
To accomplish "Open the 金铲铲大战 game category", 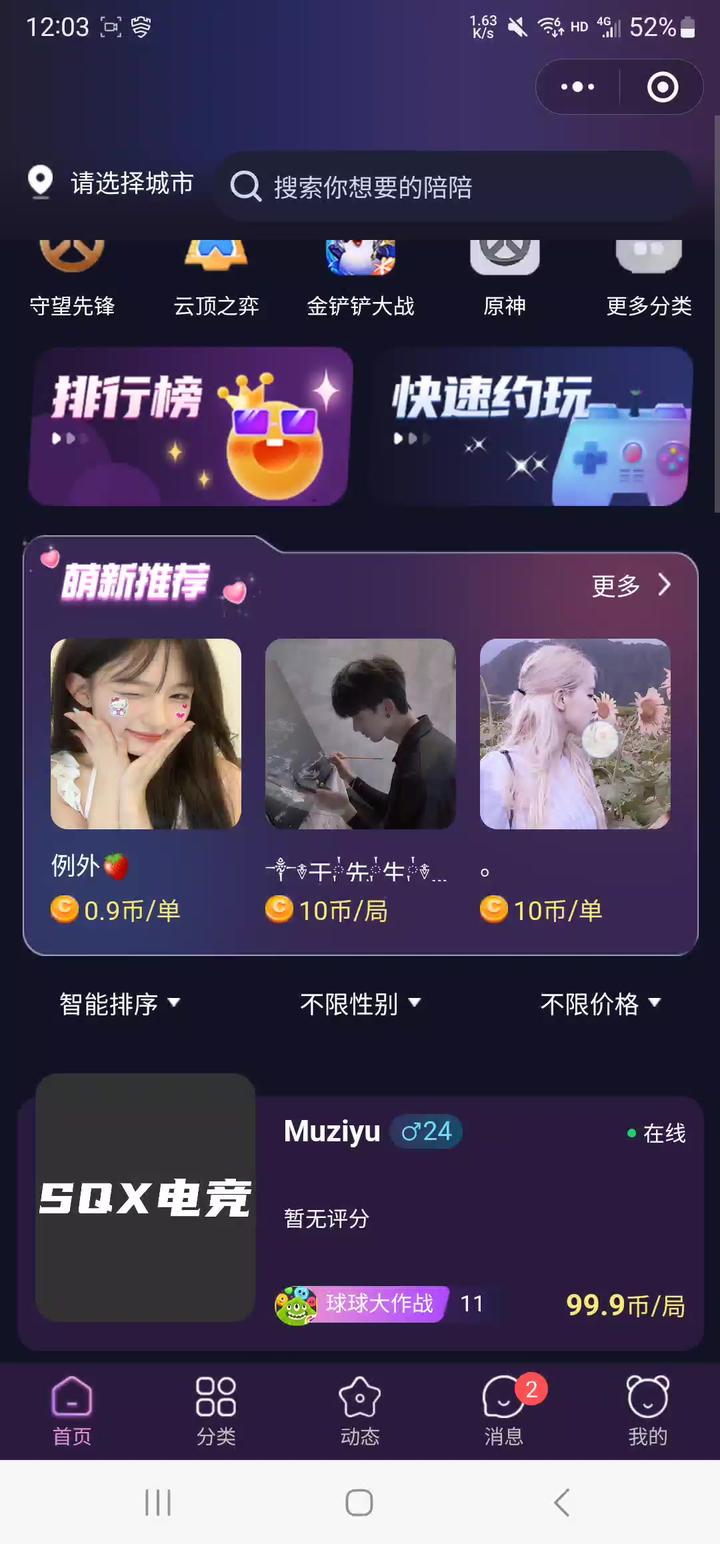I will [360, 280].
